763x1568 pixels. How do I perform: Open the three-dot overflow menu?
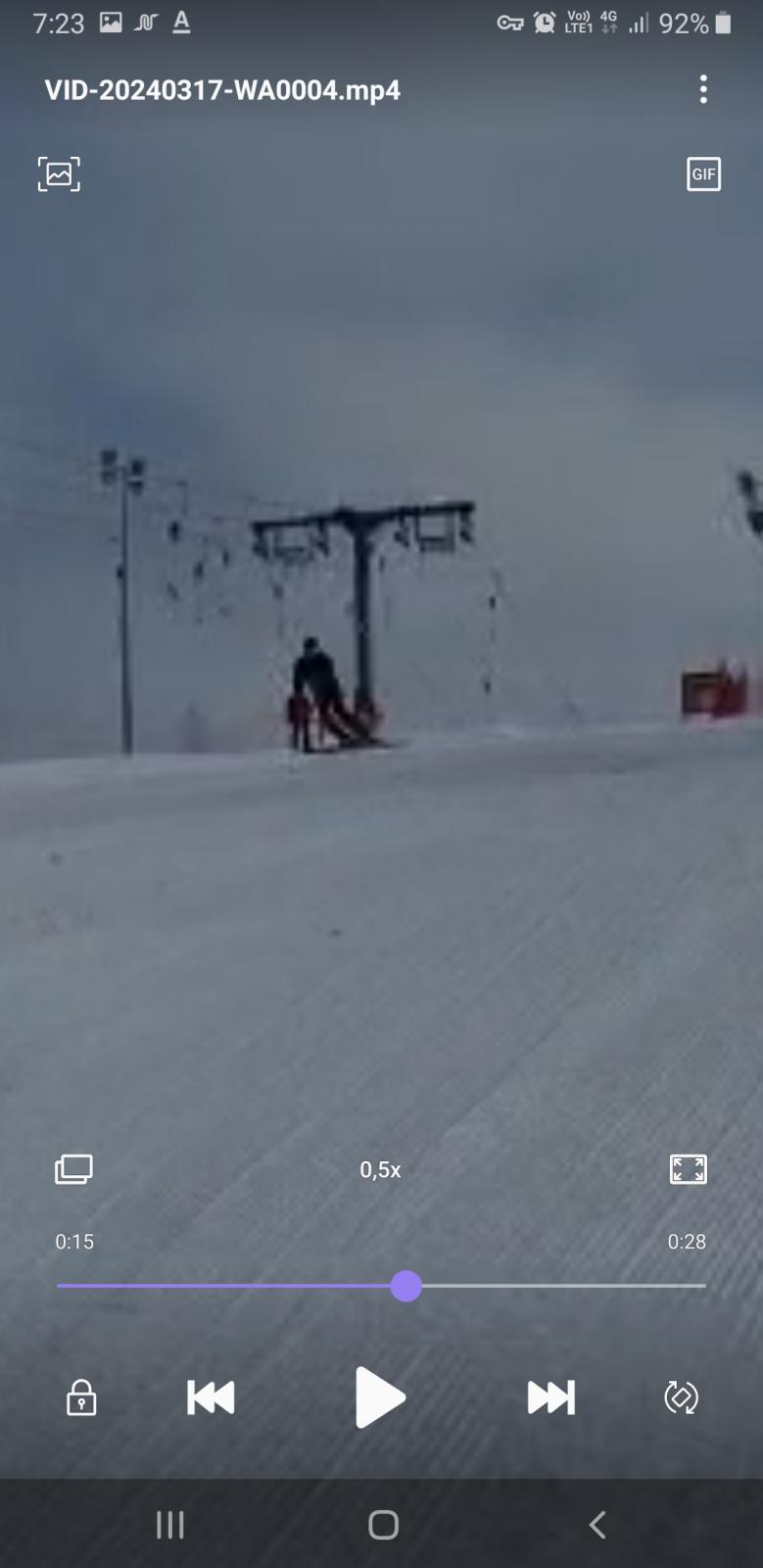tap(703, 90)
